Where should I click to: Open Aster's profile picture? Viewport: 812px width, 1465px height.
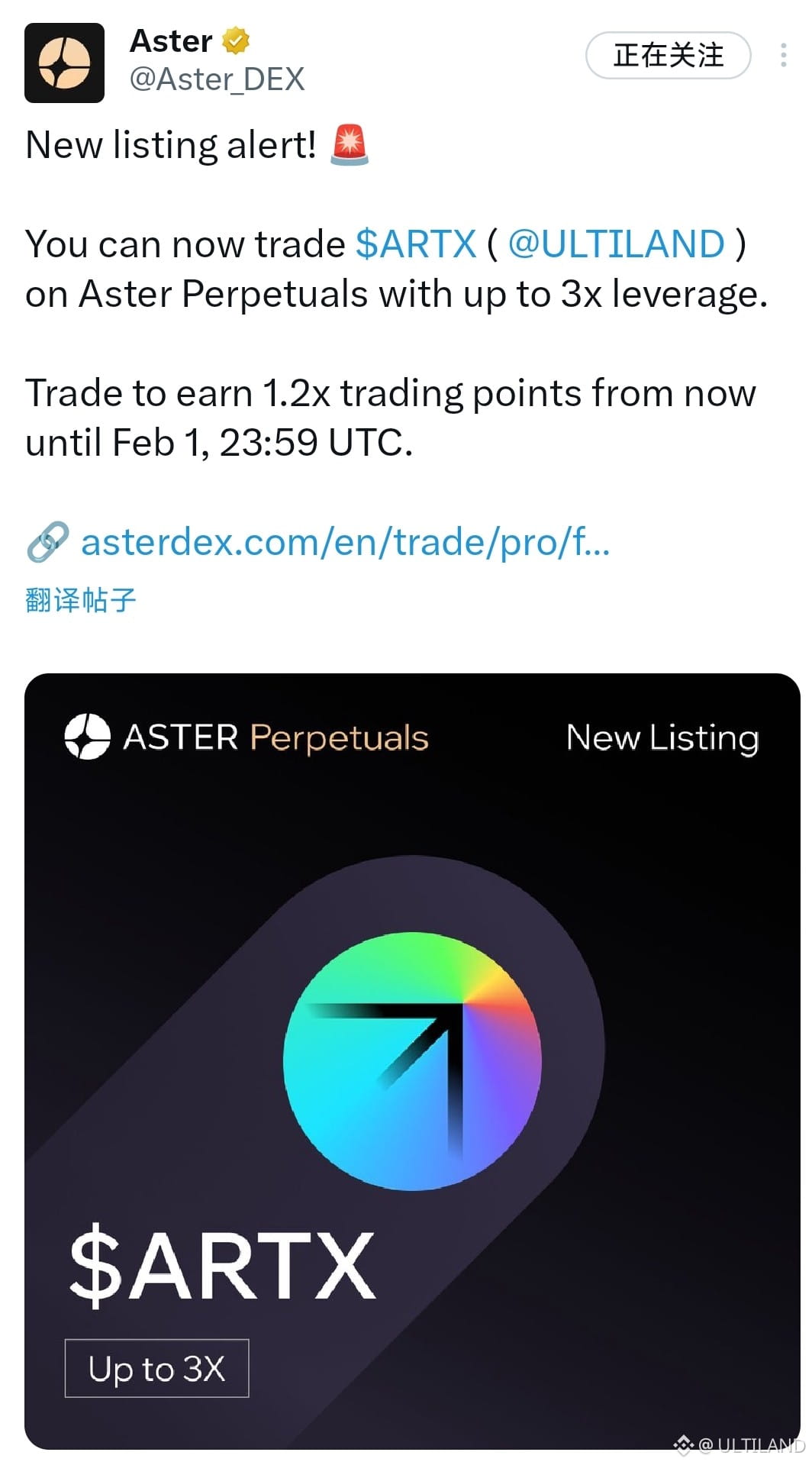click(64, 63)
